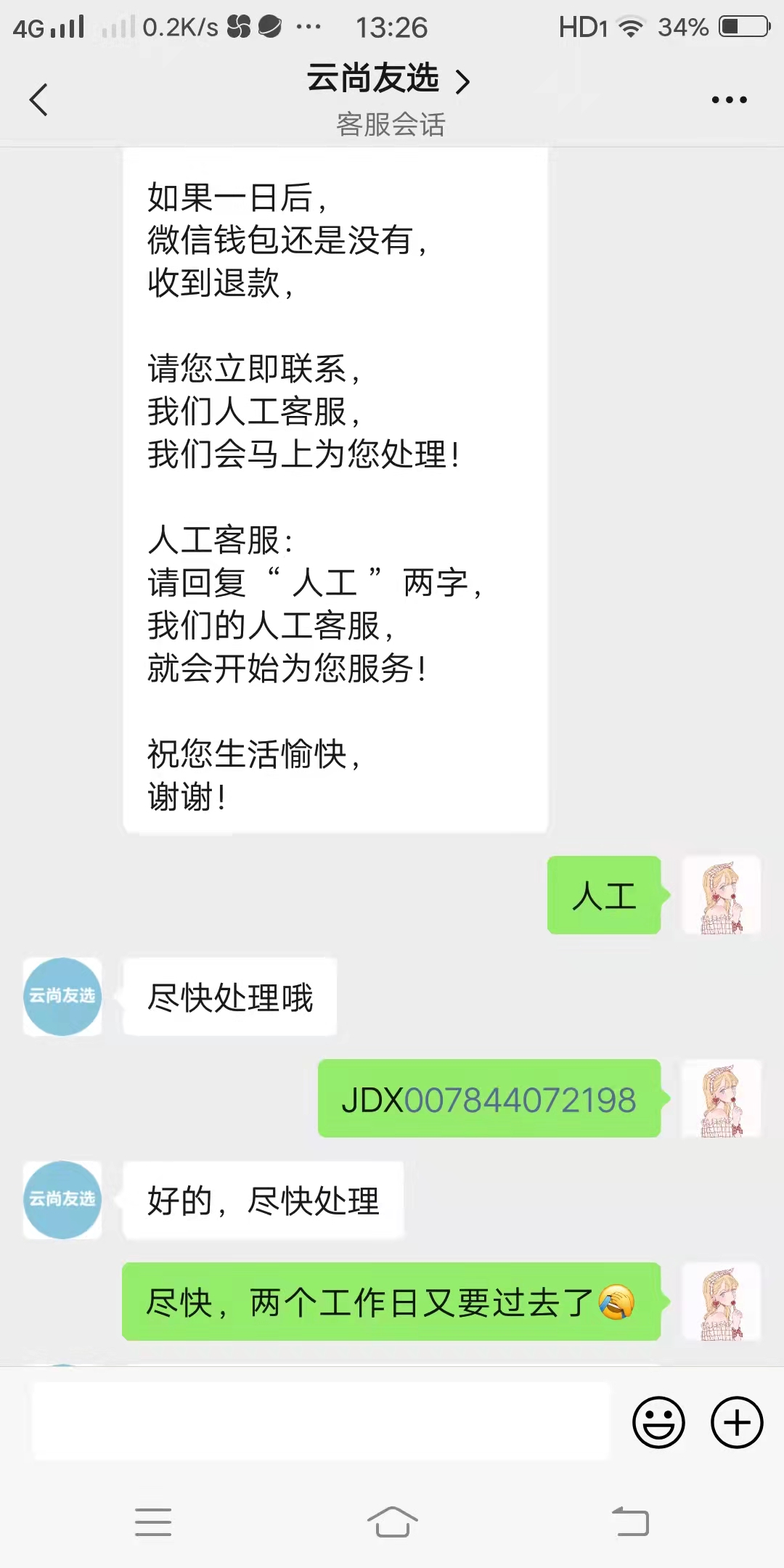Screen dimensions: 784x1568
Task: Tap the tracking number 007844072198 link
Action: 520,1100
